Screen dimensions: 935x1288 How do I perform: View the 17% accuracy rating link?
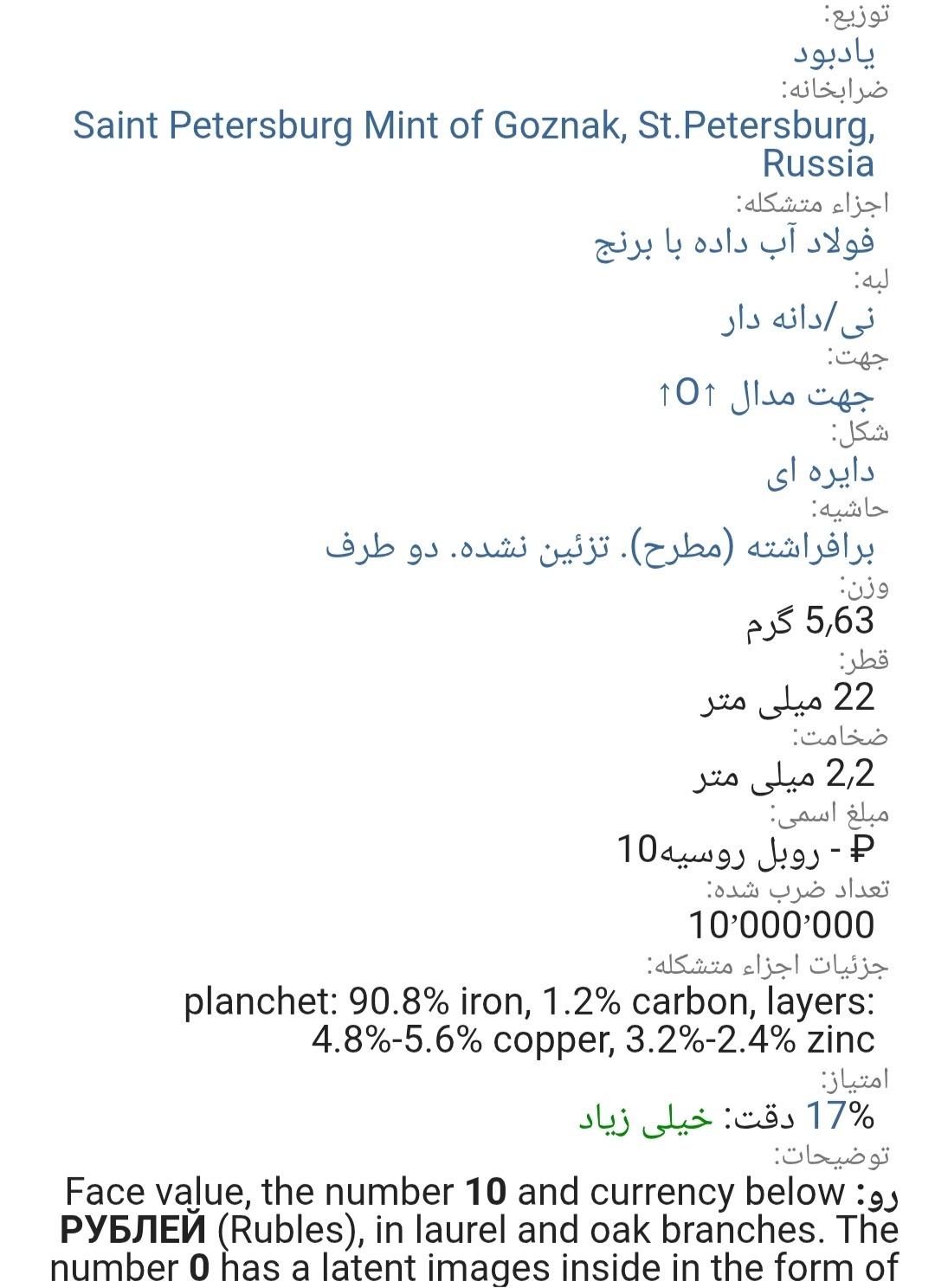pyautogui.click(x=839, y=1116)
